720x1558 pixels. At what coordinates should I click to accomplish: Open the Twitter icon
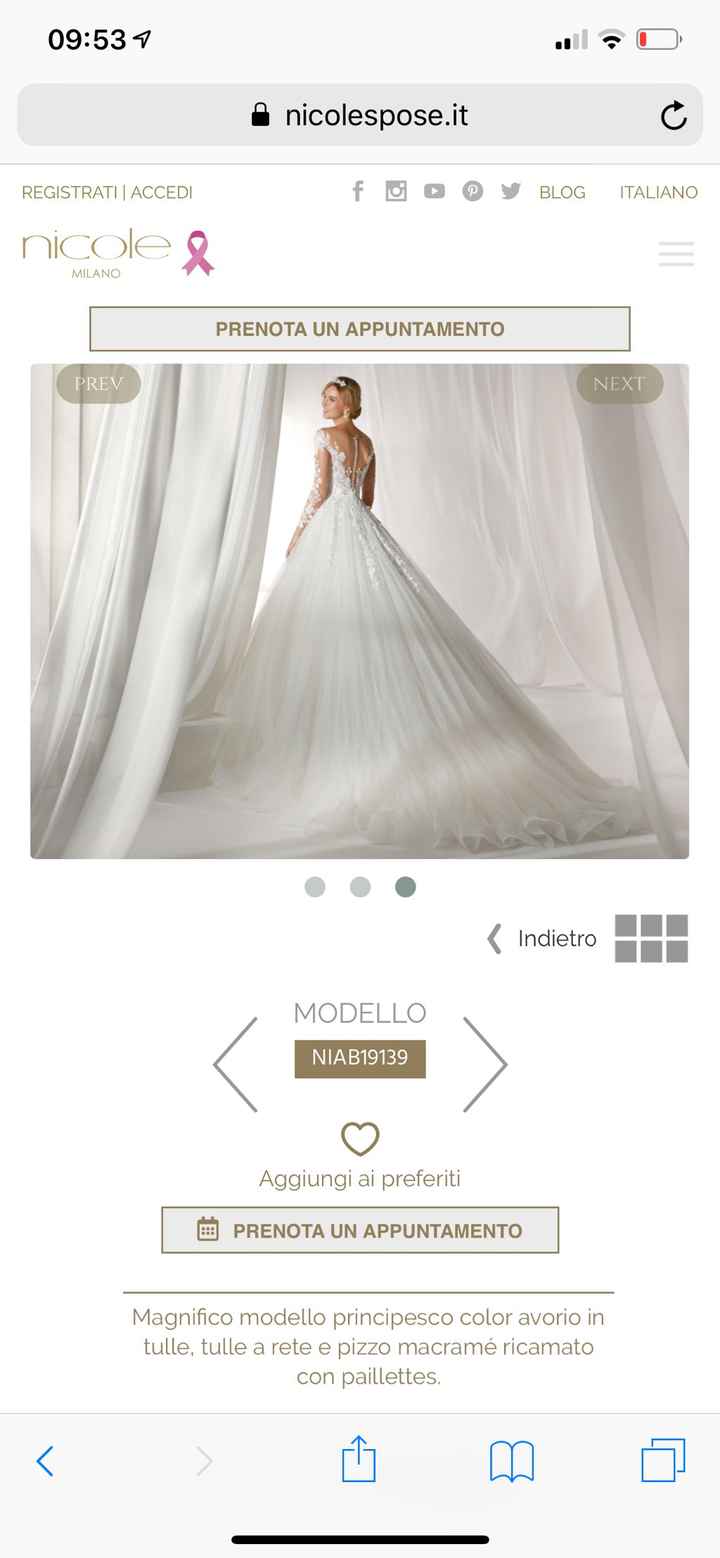coord(511,191)
